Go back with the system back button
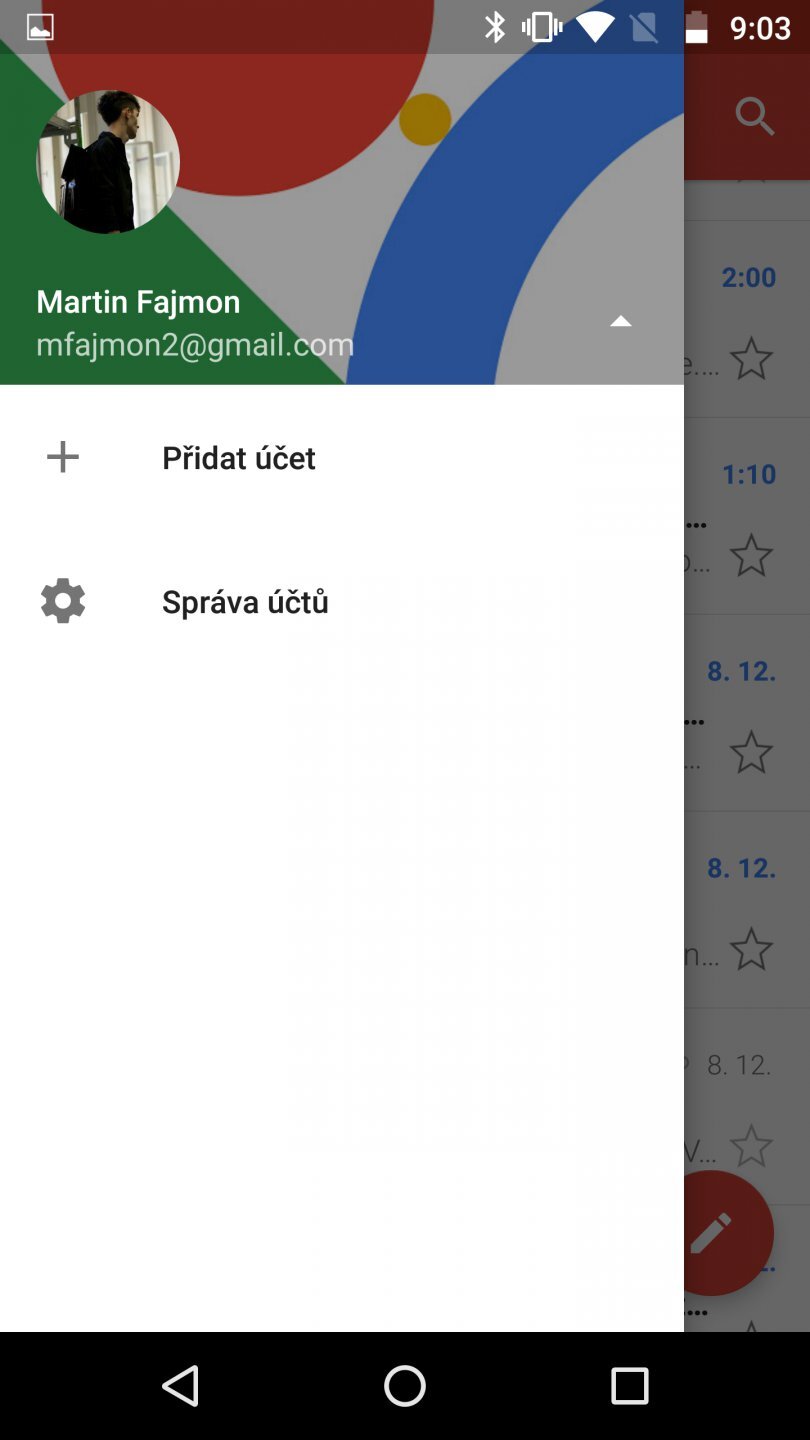The width and height of the screenshot is (810, 1440). 181,1386
